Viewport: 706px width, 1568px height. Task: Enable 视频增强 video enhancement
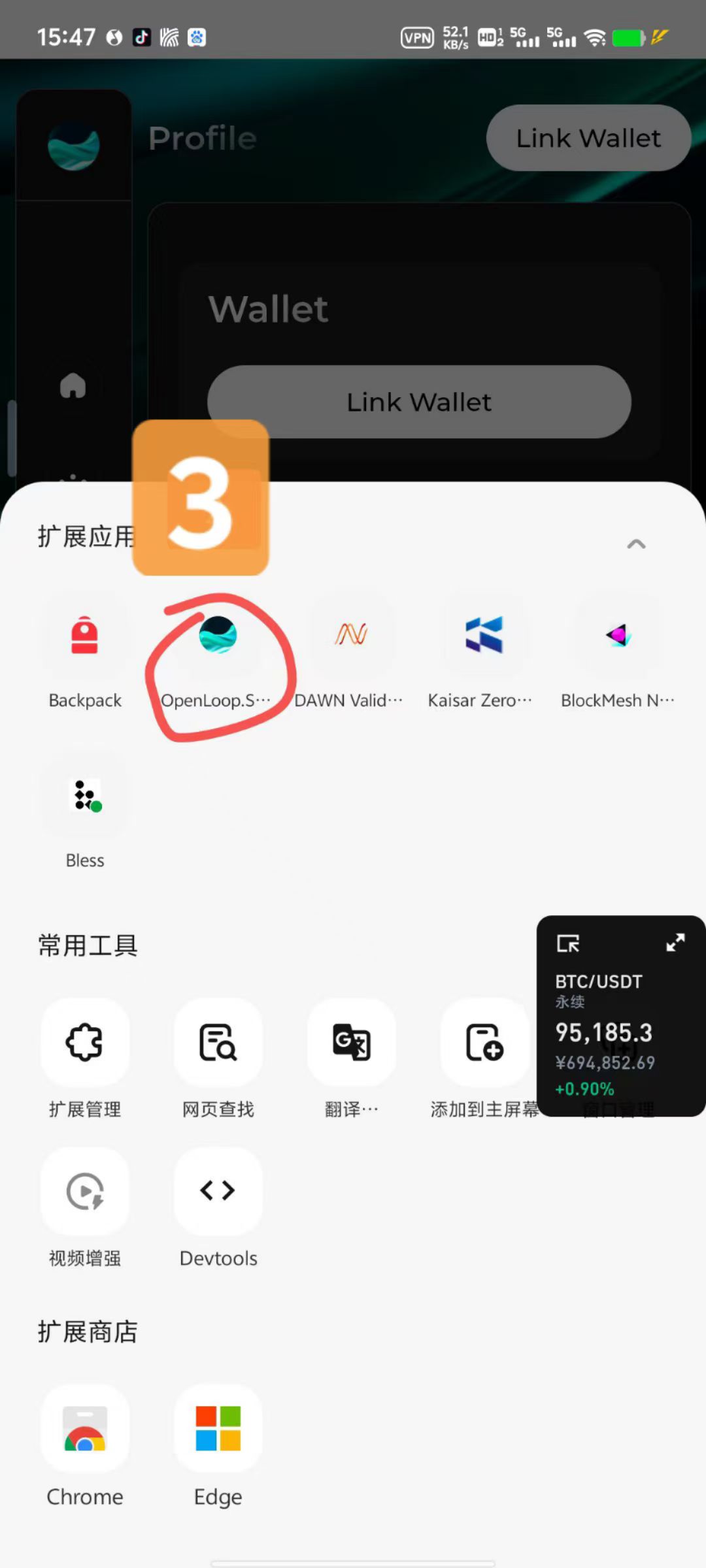point(85,1191)
